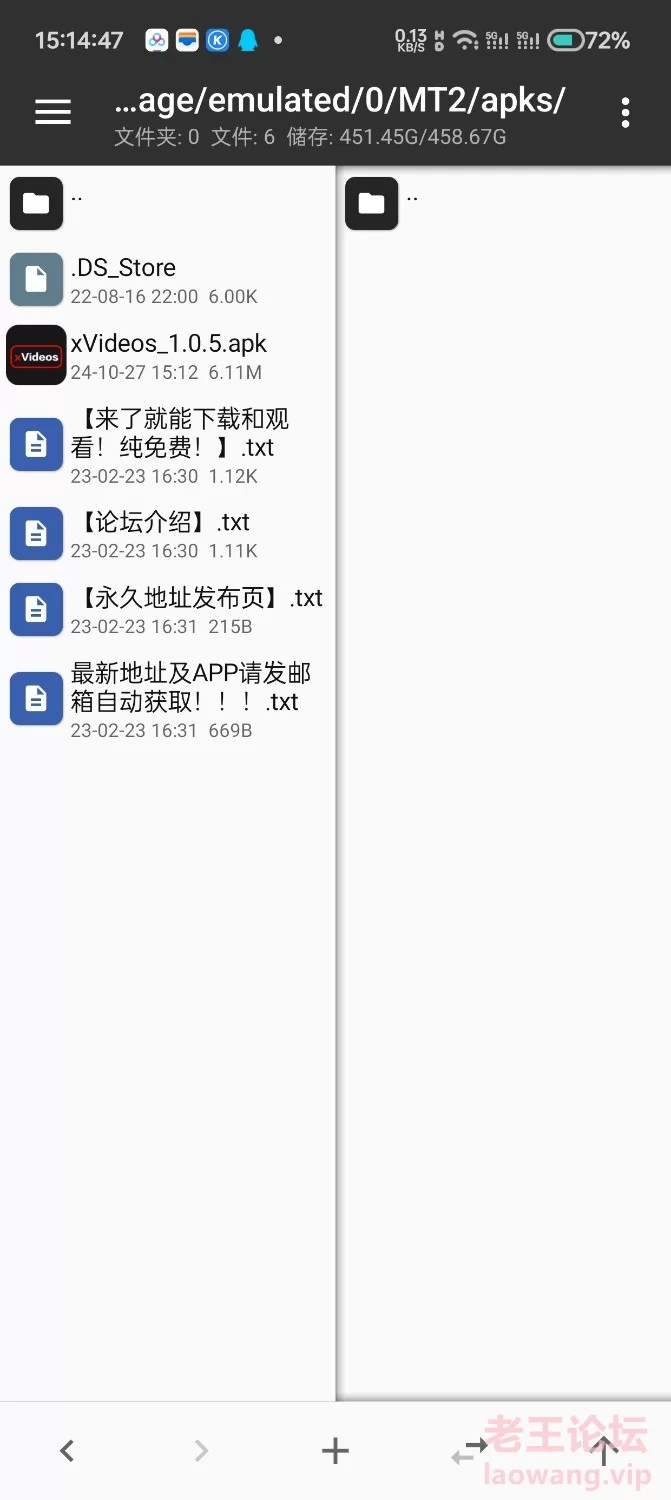Image resolution: width=671 pixels, height=1500 pixels.
Task: Tap the back arrow in bottom toolbar
Action: [67, 1450]
